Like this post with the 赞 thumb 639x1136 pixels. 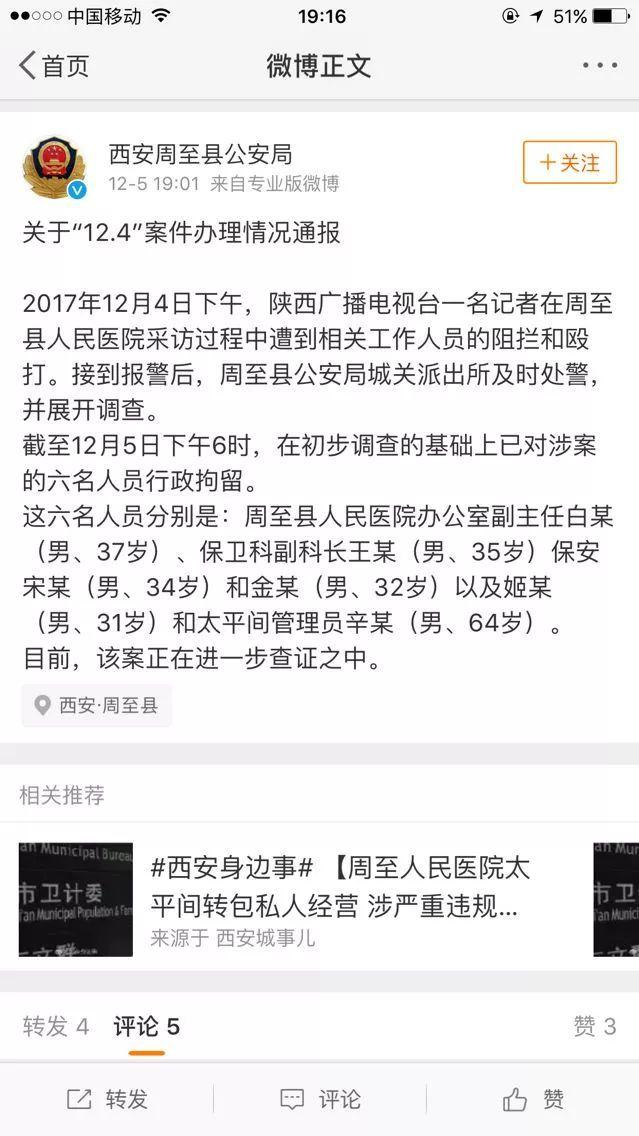click(x=532, y=1099)
